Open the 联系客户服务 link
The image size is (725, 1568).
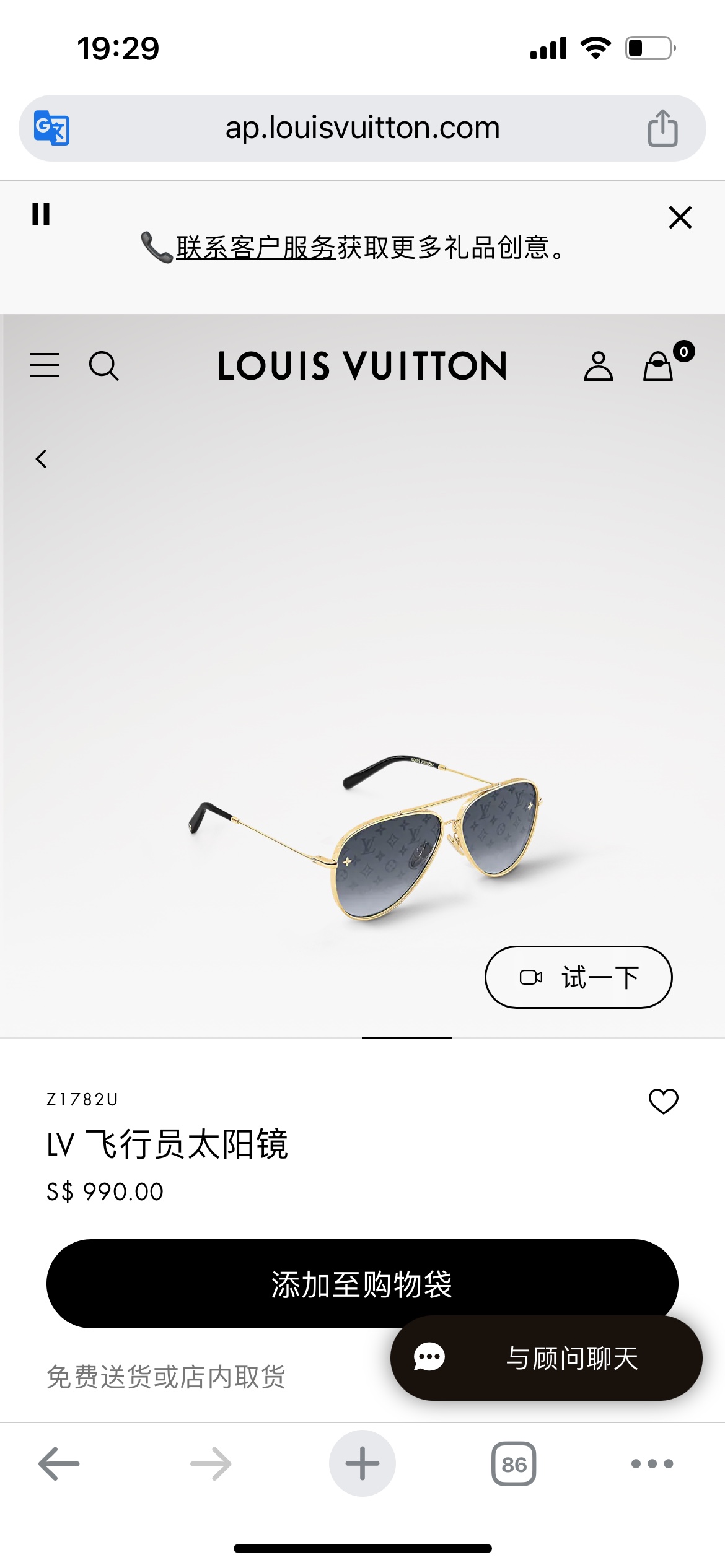point(255,248)
